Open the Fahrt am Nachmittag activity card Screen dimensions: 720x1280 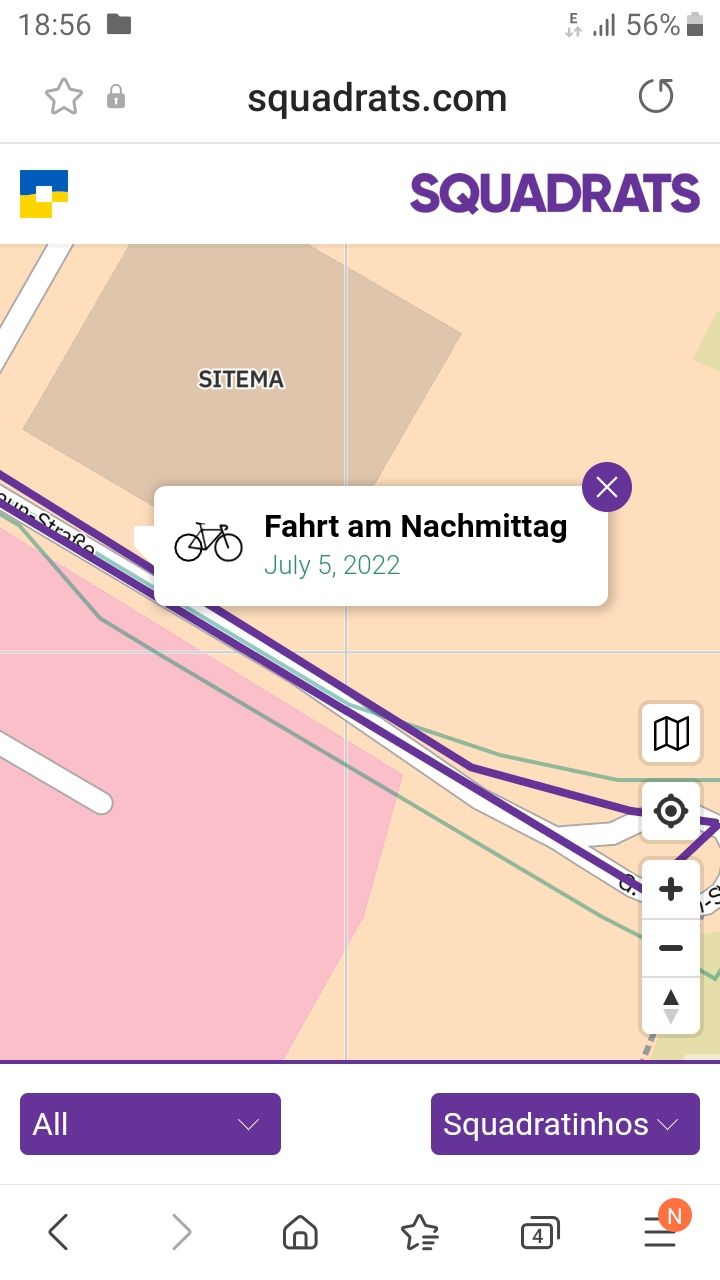[x=380, y=545]
